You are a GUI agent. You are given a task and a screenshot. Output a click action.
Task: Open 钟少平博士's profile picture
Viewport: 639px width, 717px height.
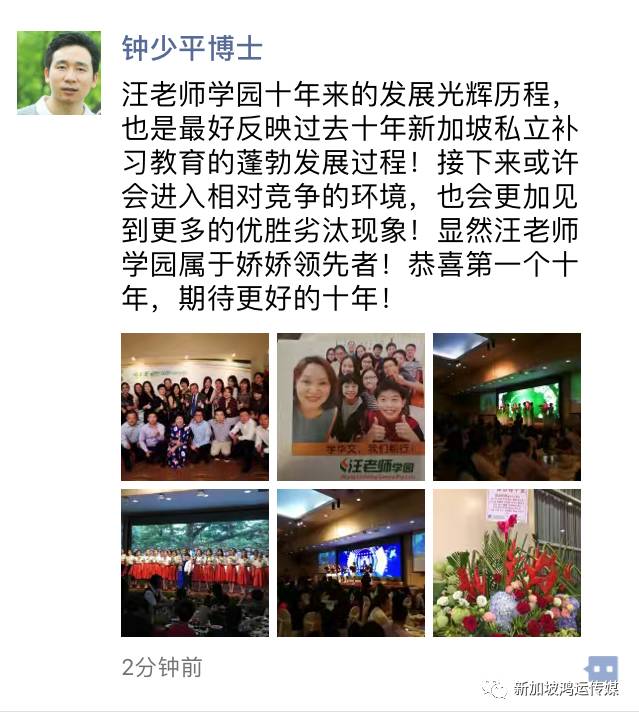(58, 73)
